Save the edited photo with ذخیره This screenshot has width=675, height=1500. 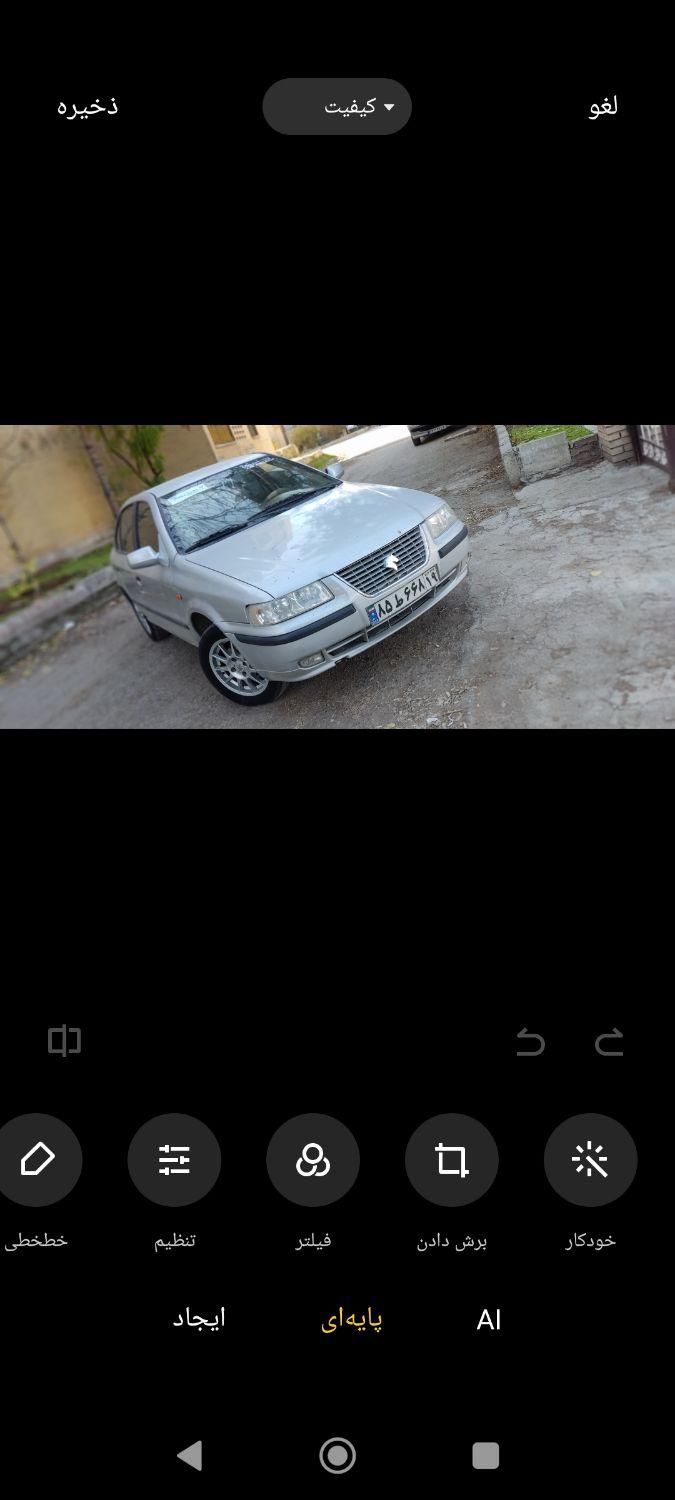tap(87, 106)
